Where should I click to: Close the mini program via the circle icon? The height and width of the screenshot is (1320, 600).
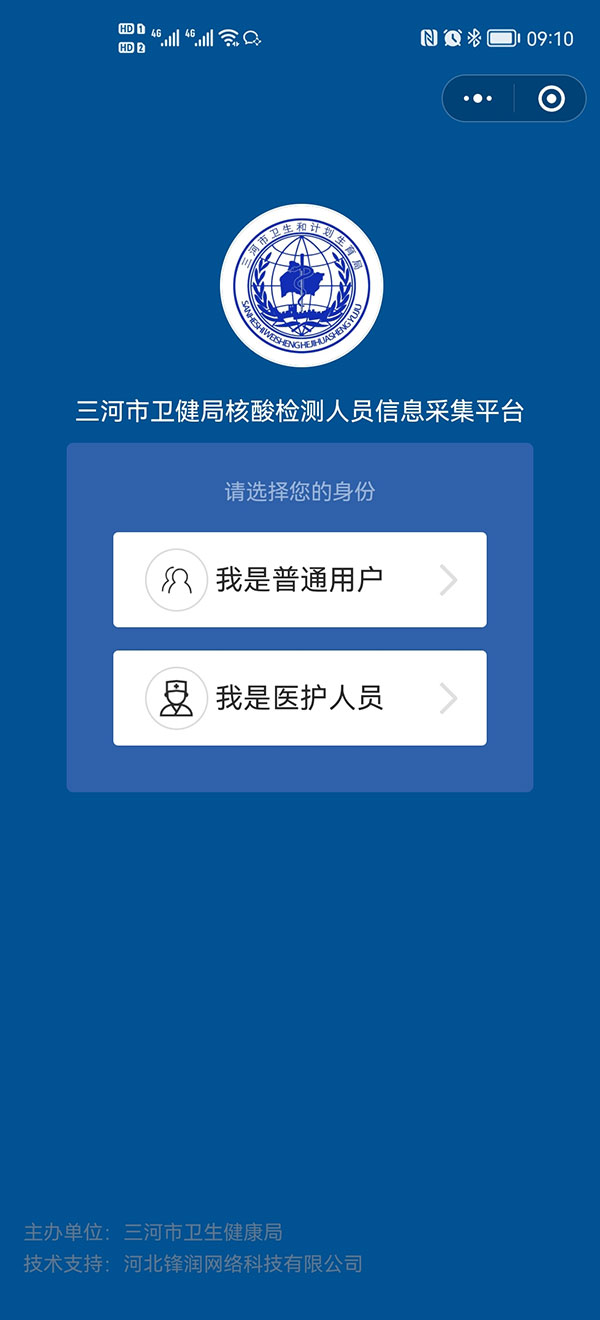(x=551, y=99)
